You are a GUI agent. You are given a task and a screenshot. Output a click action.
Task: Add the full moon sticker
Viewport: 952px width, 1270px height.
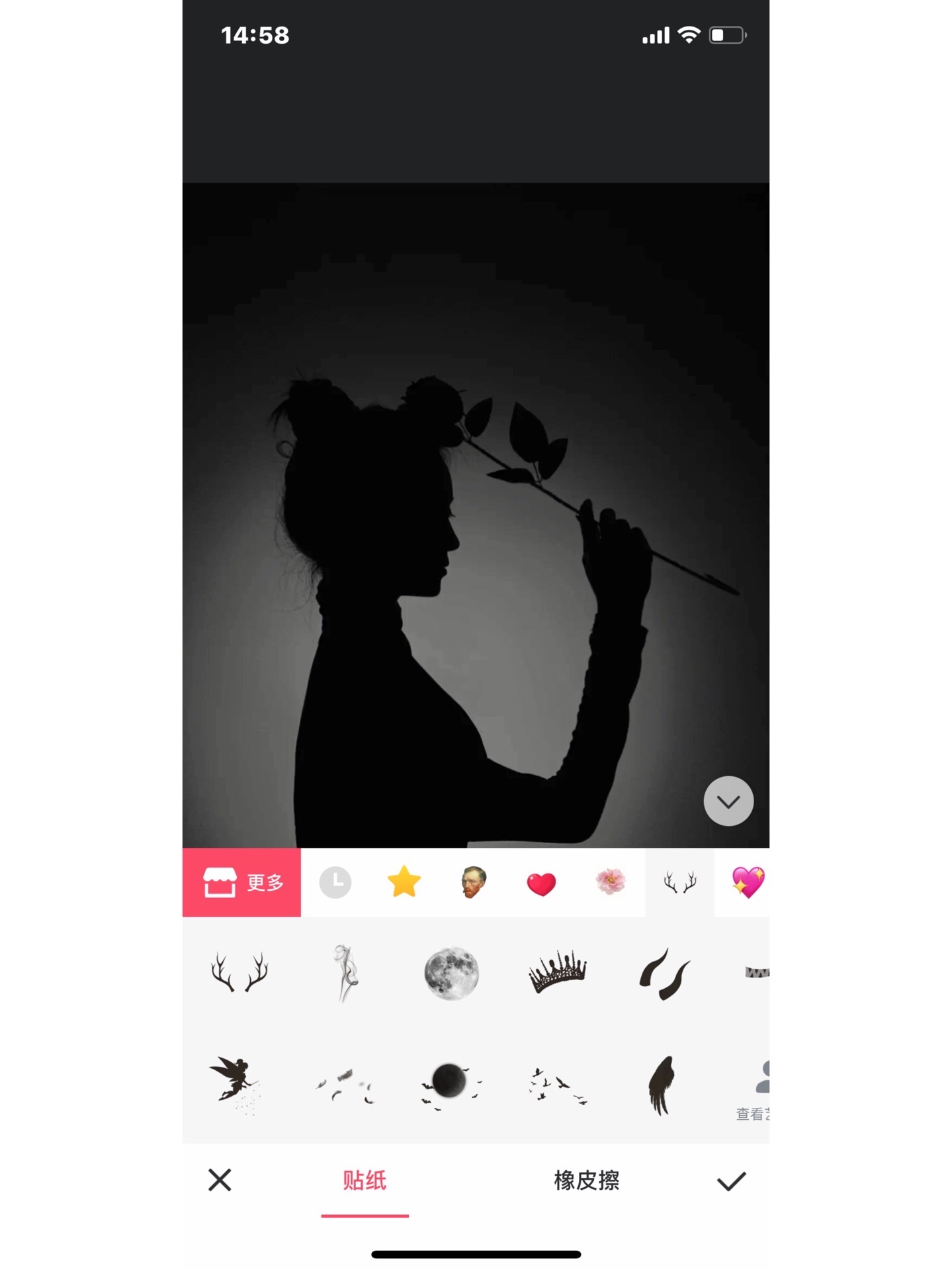tap(451, 973)
